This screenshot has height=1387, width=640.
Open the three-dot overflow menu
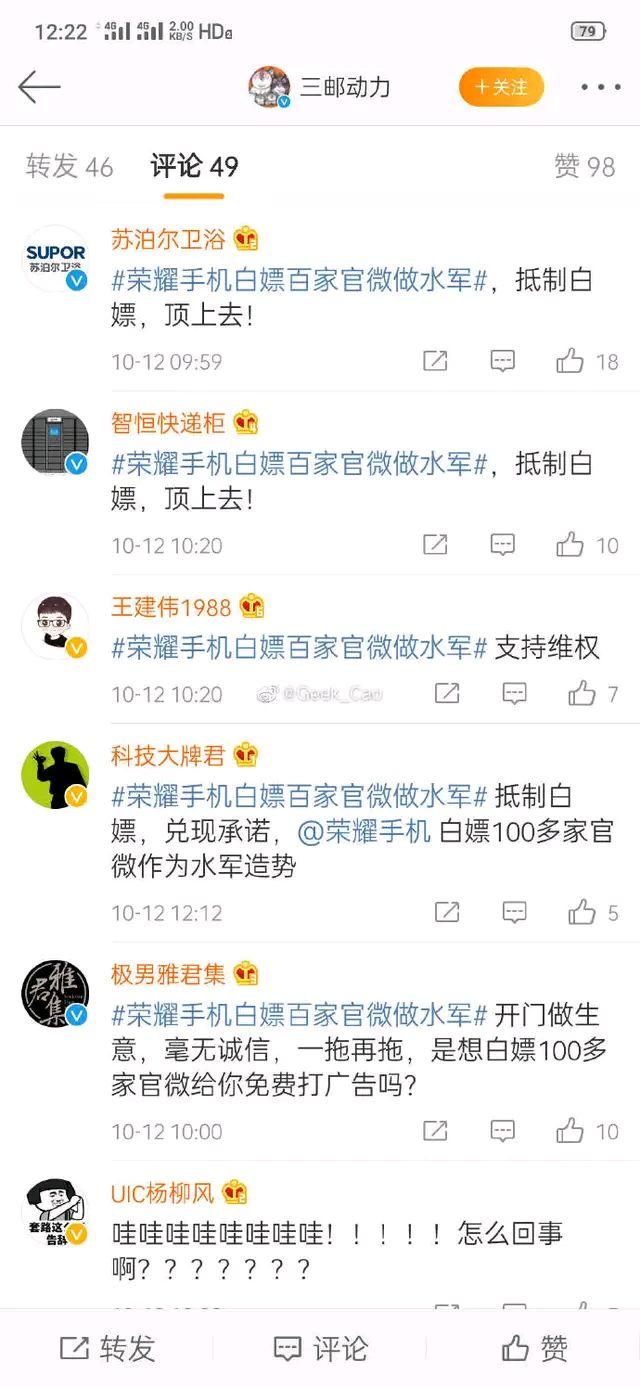point(600,87)
